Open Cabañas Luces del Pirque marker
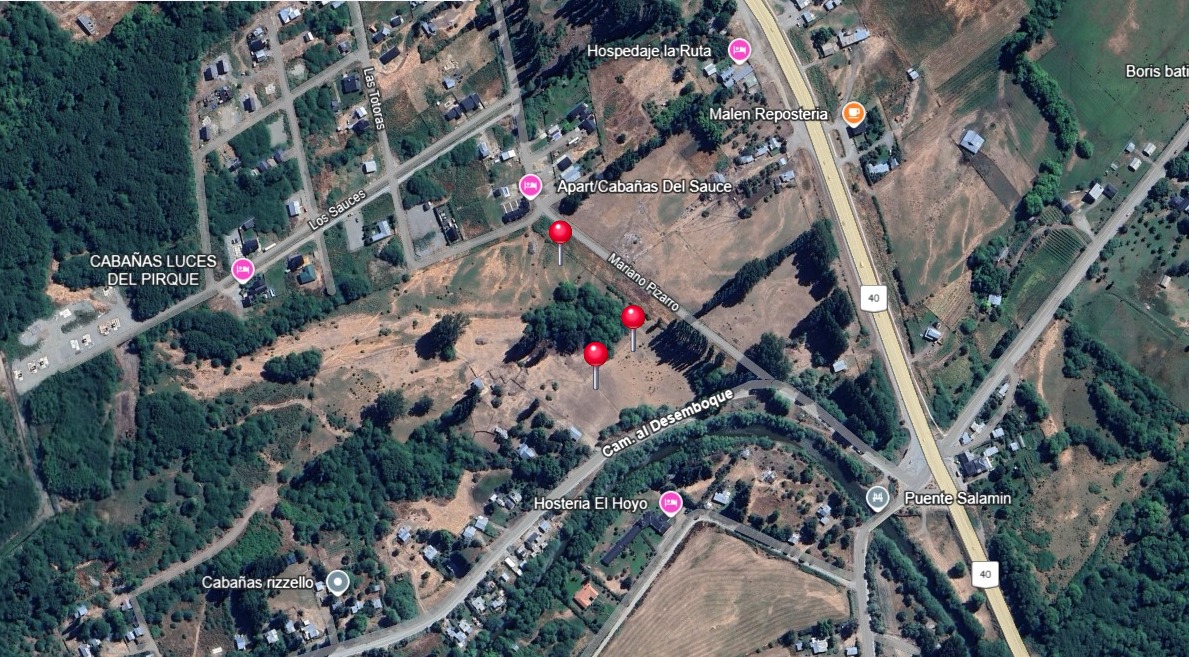 point(242,269)
